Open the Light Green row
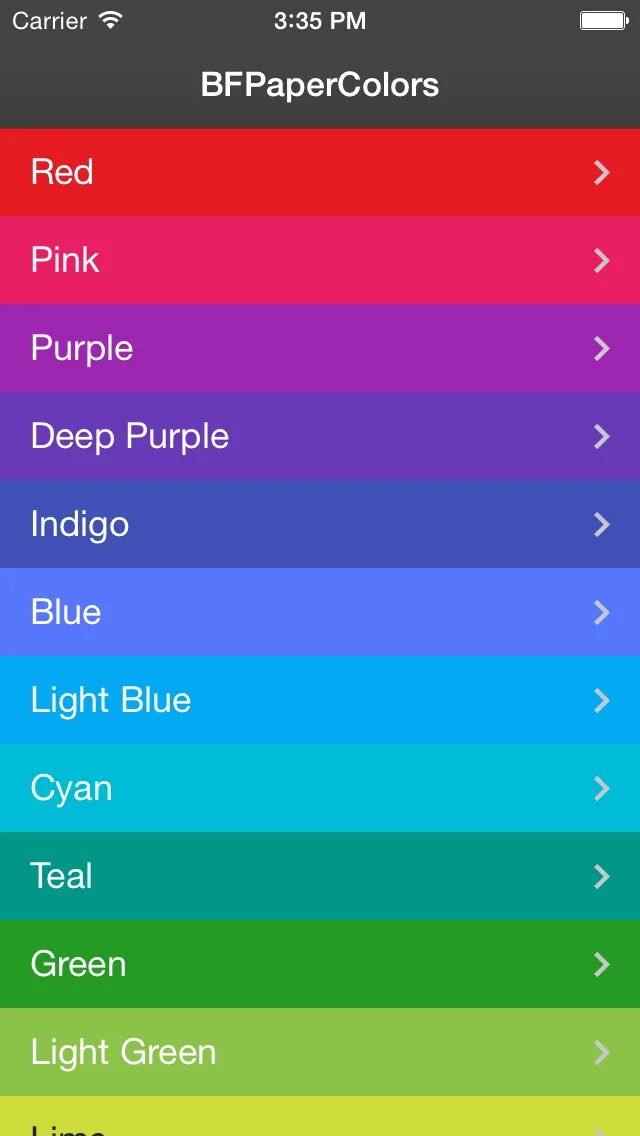Screen dimensions: 640x1136 click(320, 1052)
